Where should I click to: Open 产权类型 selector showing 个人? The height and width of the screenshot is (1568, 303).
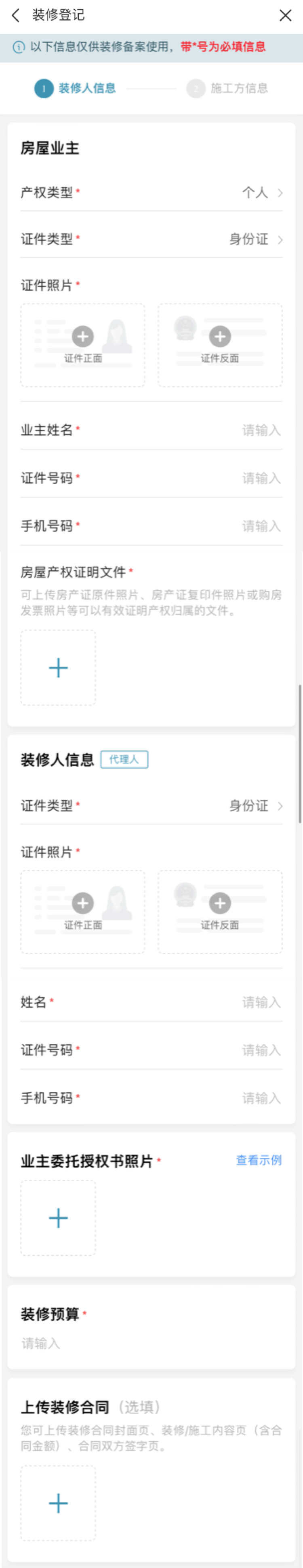coord(262,193)
